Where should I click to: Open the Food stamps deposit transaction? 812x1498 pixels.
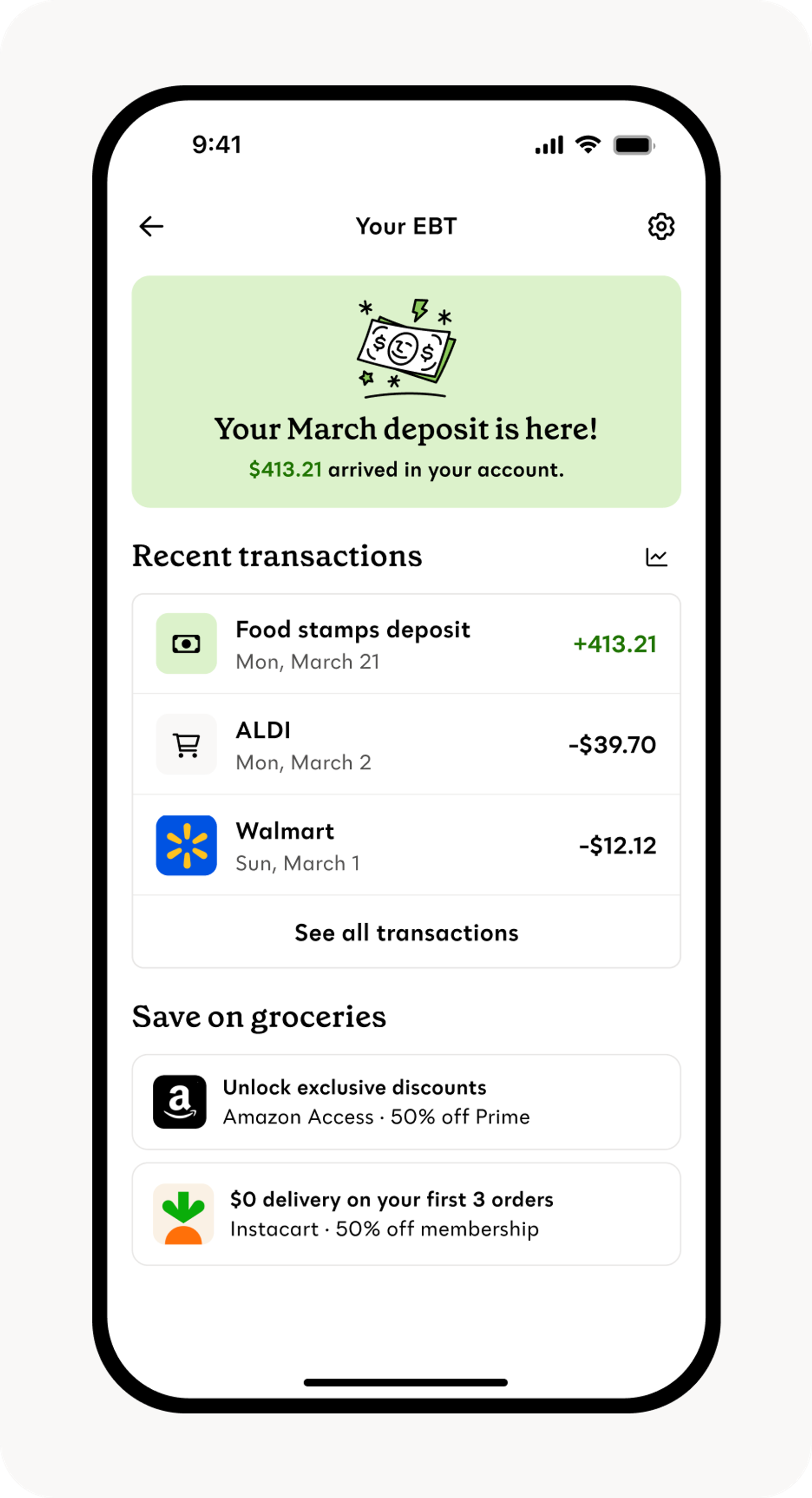pos(405,644)
